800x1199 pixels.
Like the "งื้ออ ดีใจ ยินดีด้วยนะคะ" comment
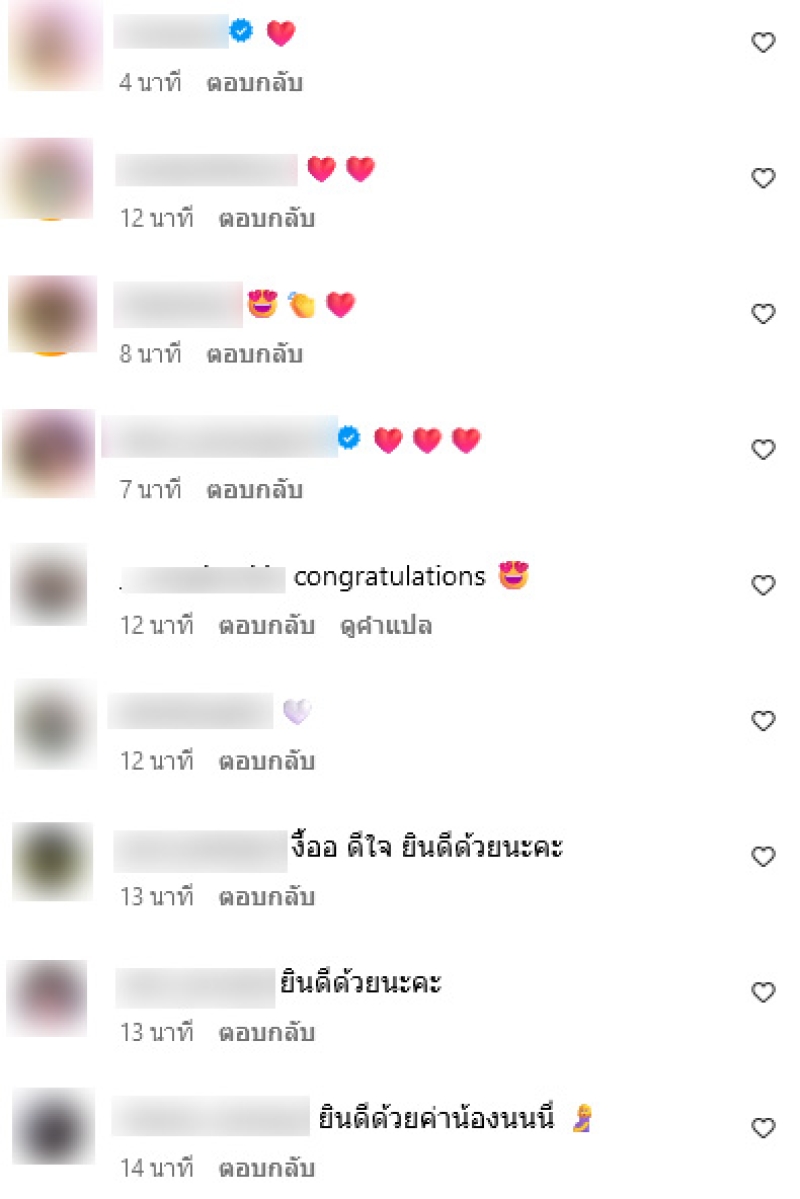pyautogui.click(x=763, y=857)
